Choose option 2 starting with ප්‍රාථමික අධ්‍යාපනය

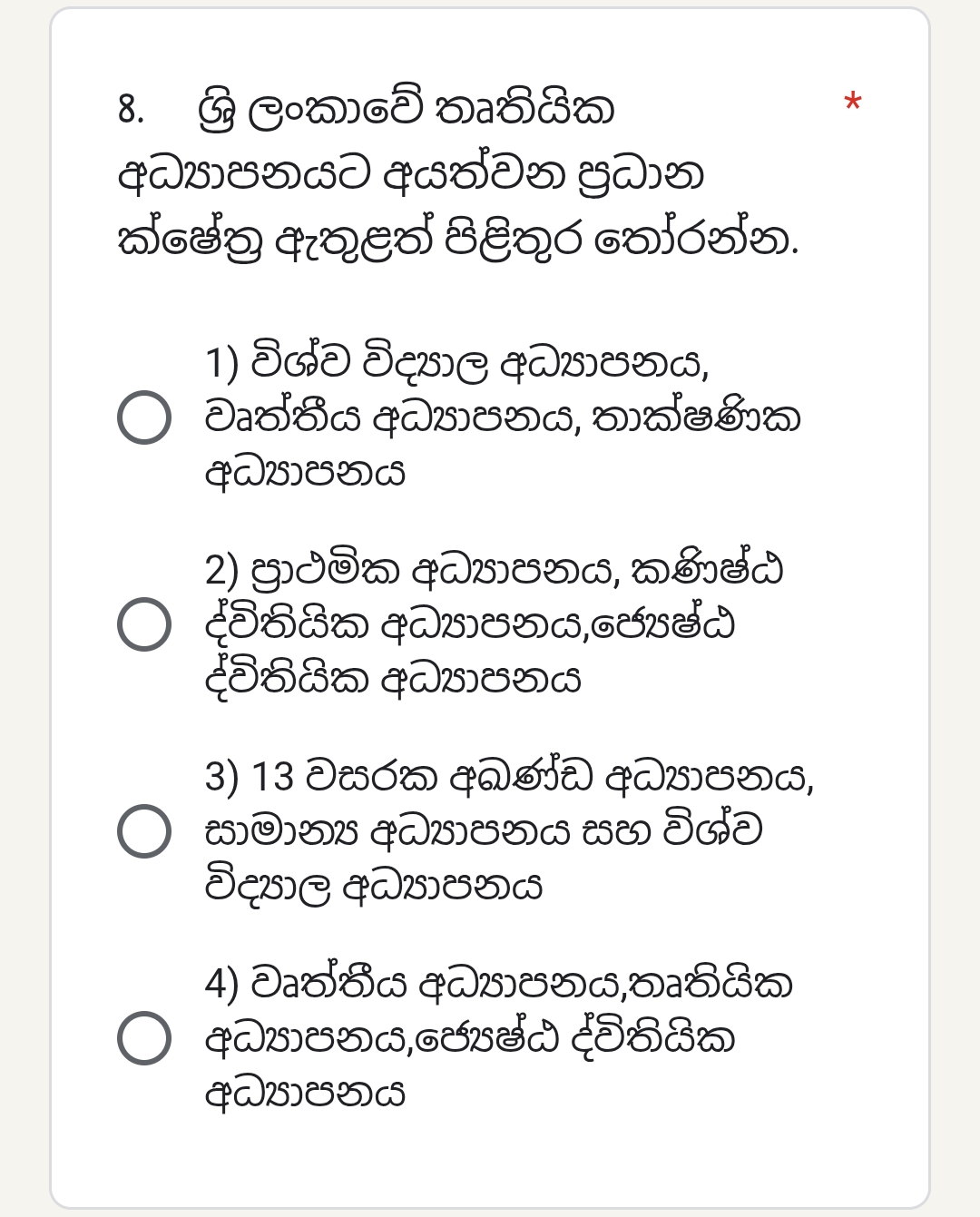144,624
